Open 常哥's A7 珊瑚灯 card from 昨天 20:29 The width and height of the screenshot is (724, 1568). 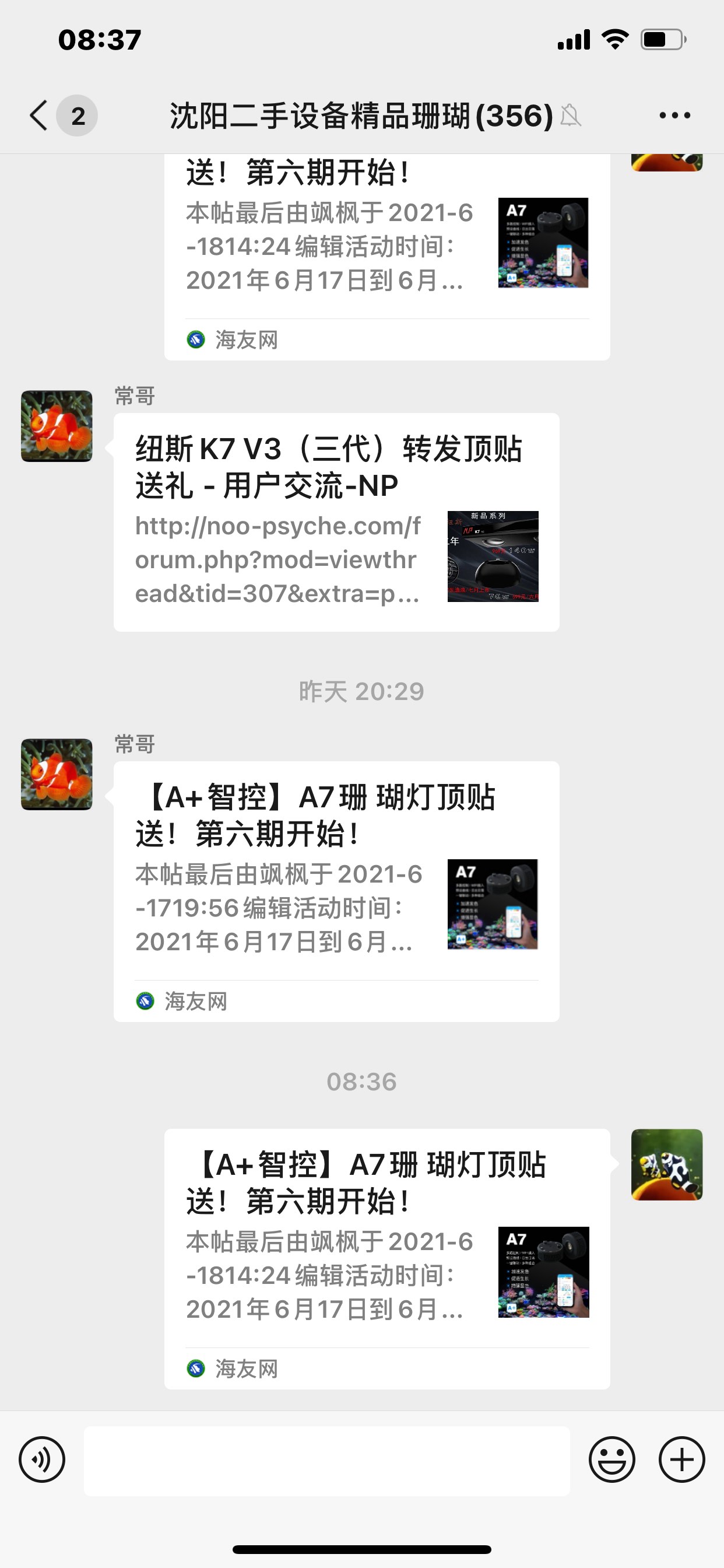pos(336,891)
